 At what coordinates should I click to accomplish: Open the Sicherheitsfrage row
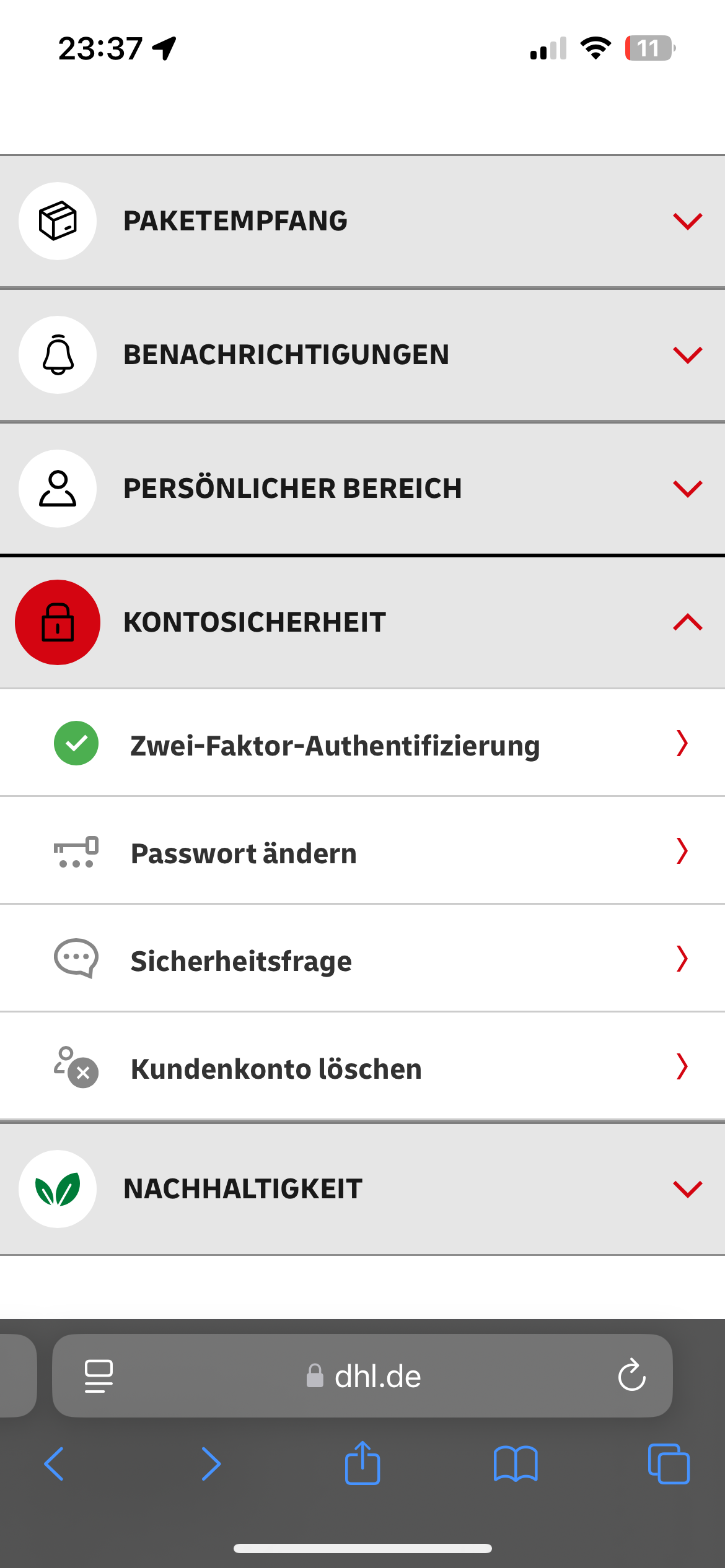[362, 959]
